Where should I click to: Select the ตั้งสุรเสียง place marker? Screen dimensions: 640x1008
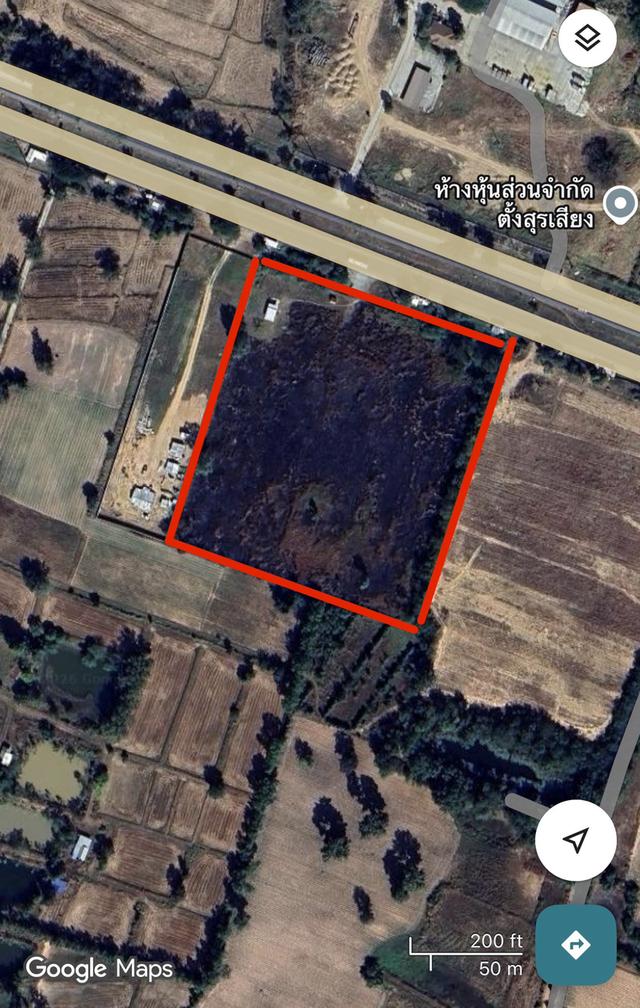(621, 203)
